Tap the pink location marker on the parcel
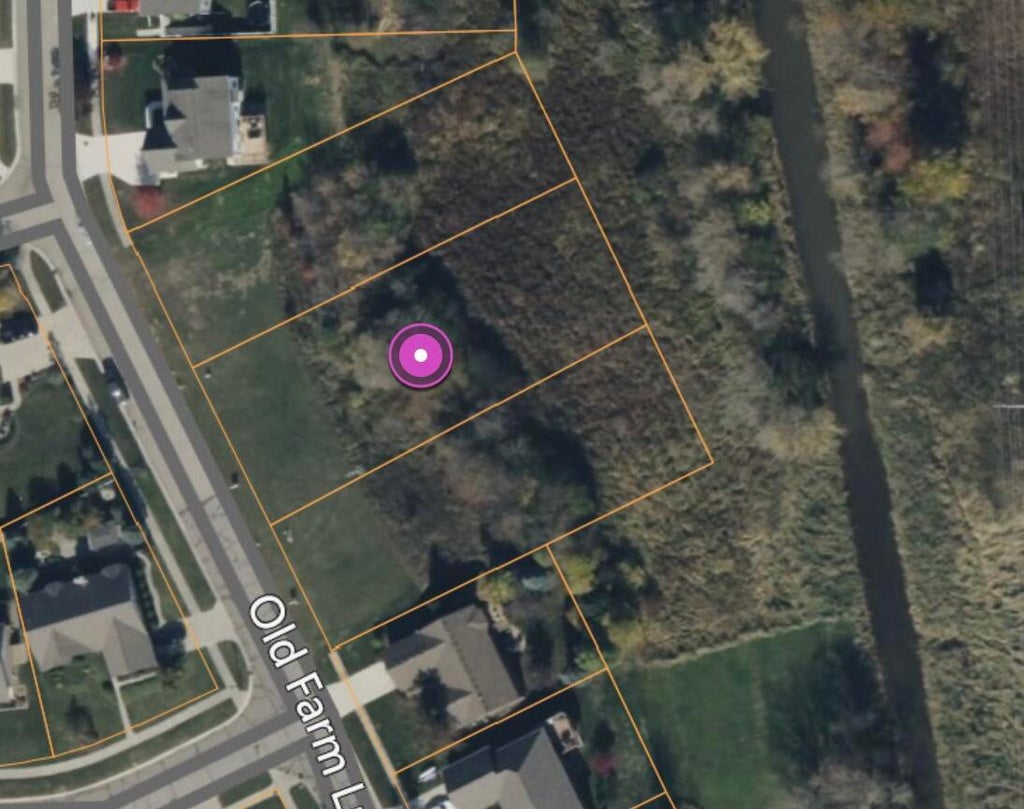This screenshot has height=809, width=1024. pos(421,355)
